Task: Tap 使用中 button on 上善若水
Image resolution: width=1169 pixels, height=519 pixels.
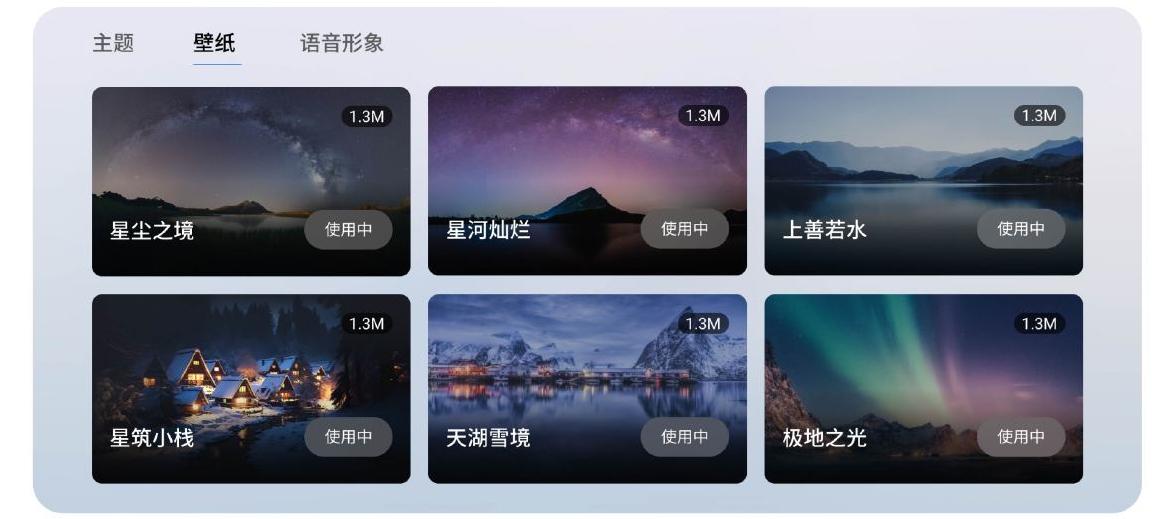Action: click(x=1020, y=230)
